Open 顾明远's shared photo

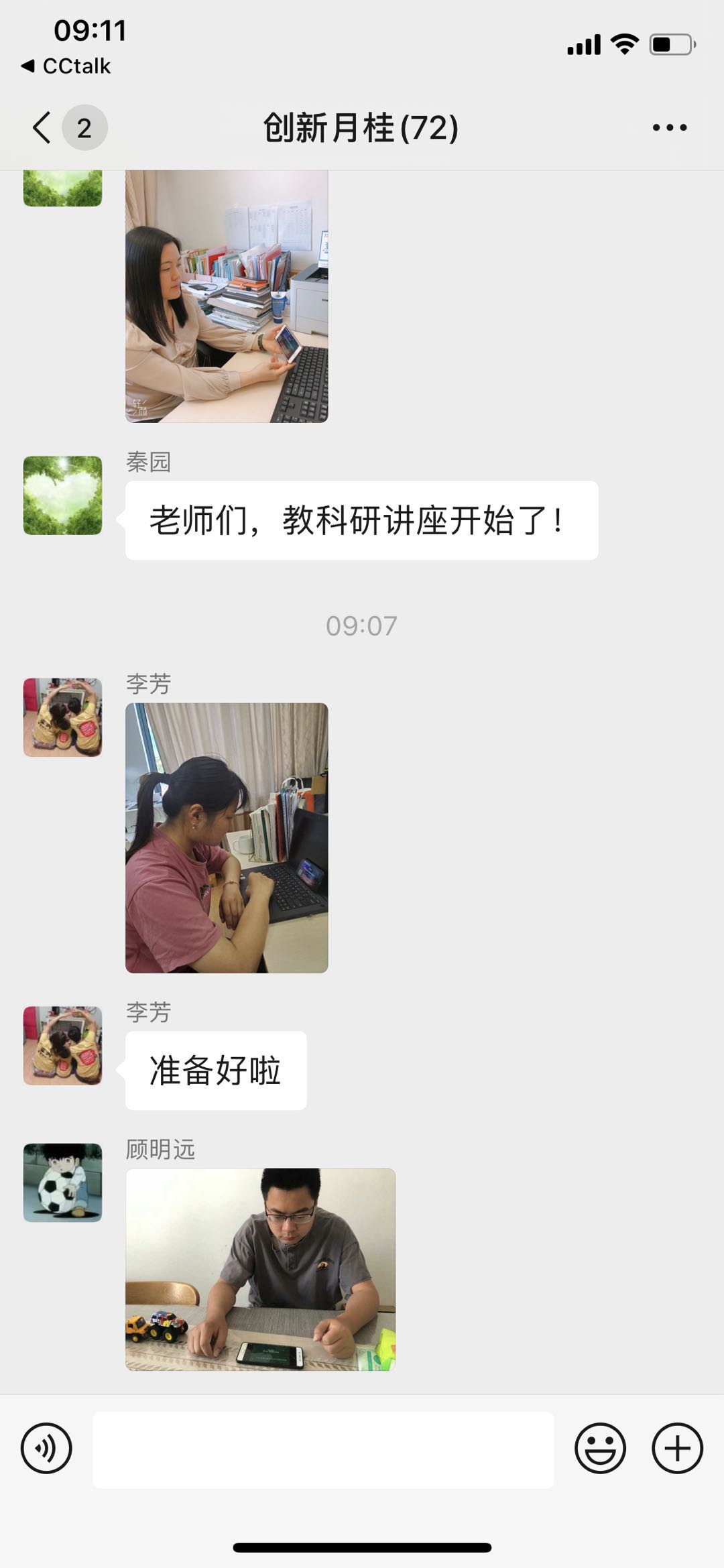tap(260, 1269)
